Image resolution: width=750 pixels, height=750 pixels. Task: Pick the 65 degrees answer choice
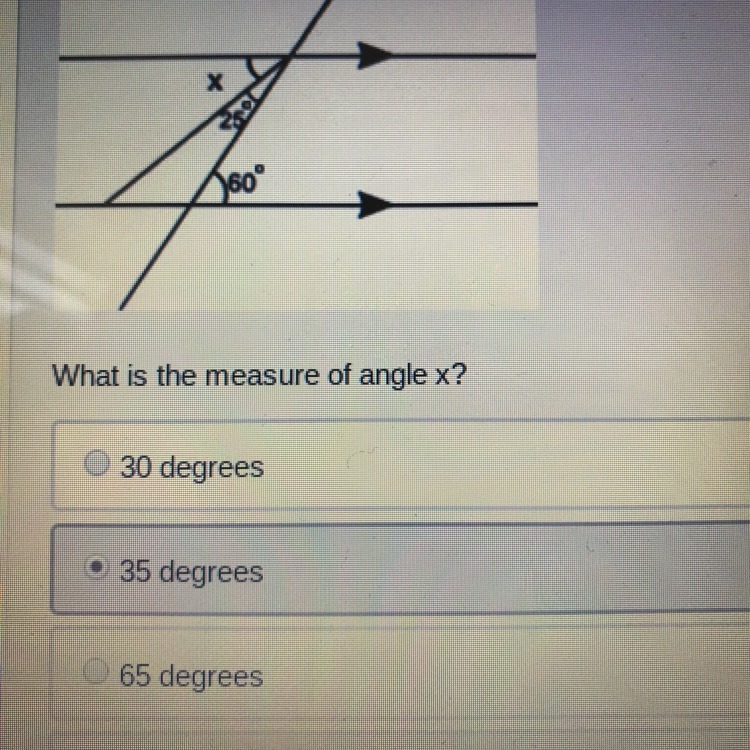tap(97, 675)
